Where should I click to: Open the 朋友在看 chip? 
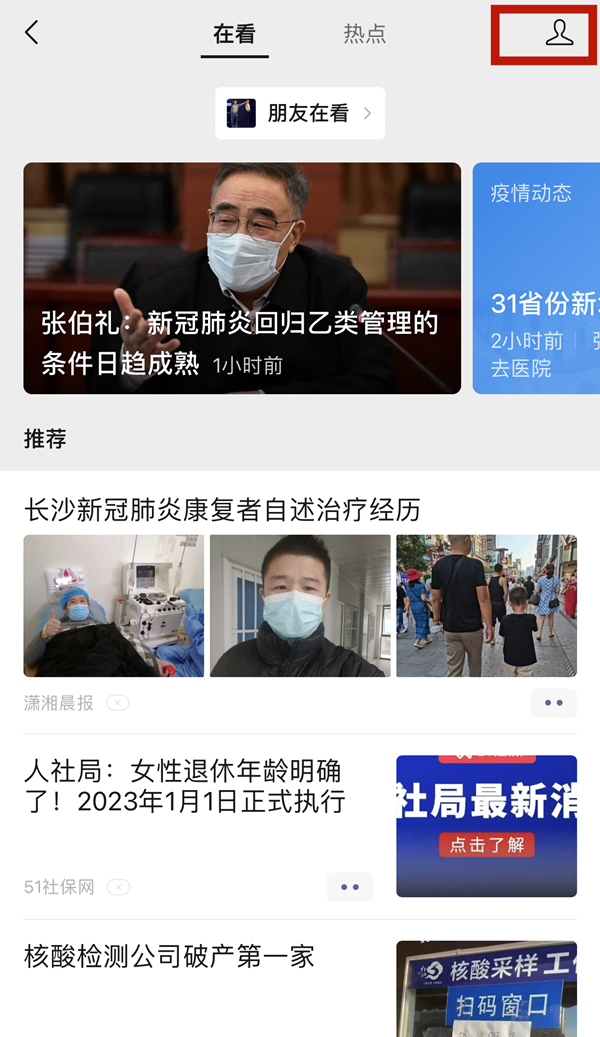[x=300, y=113]
